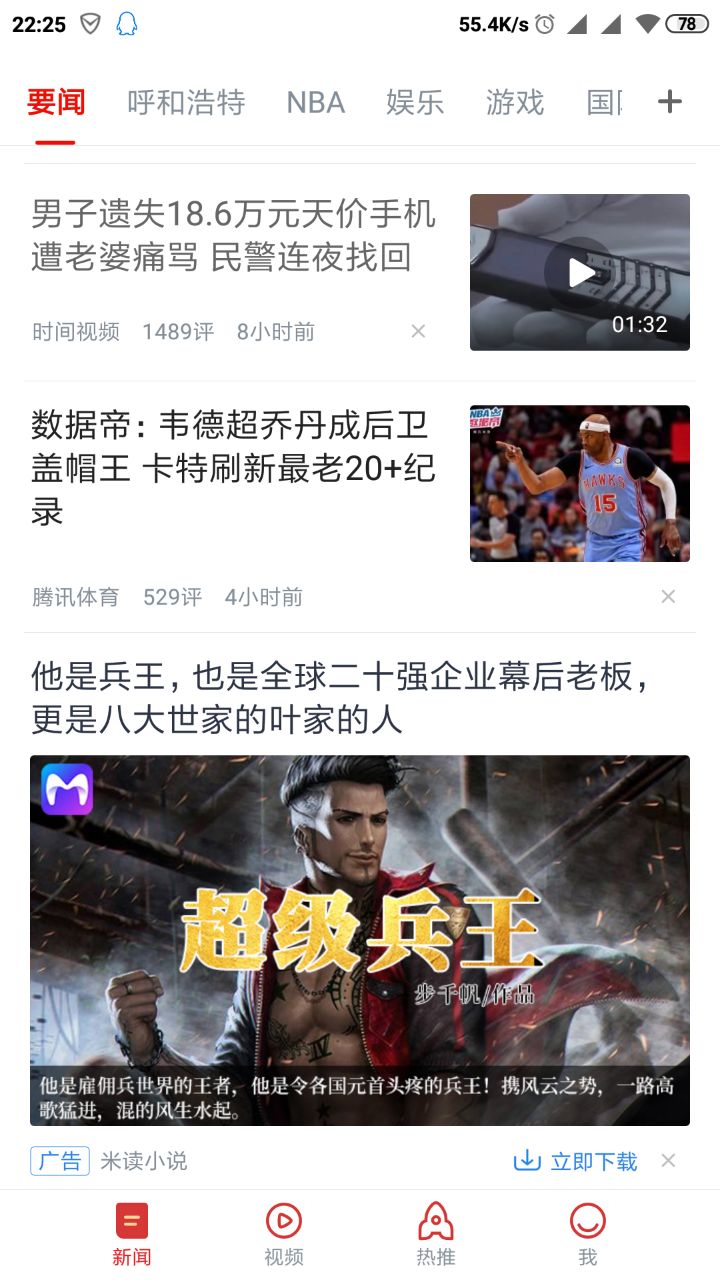Tap 立即下载 to download 米读小说
The image size is (720, 1280).
coord(576,1161)
